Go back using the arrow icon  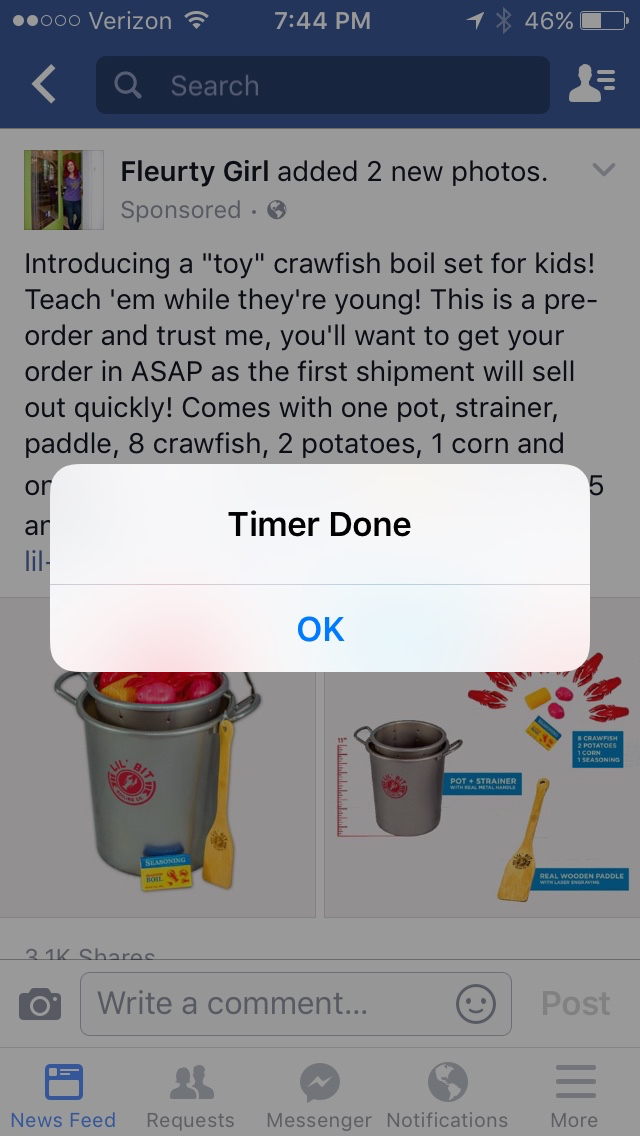click(44, 85)
